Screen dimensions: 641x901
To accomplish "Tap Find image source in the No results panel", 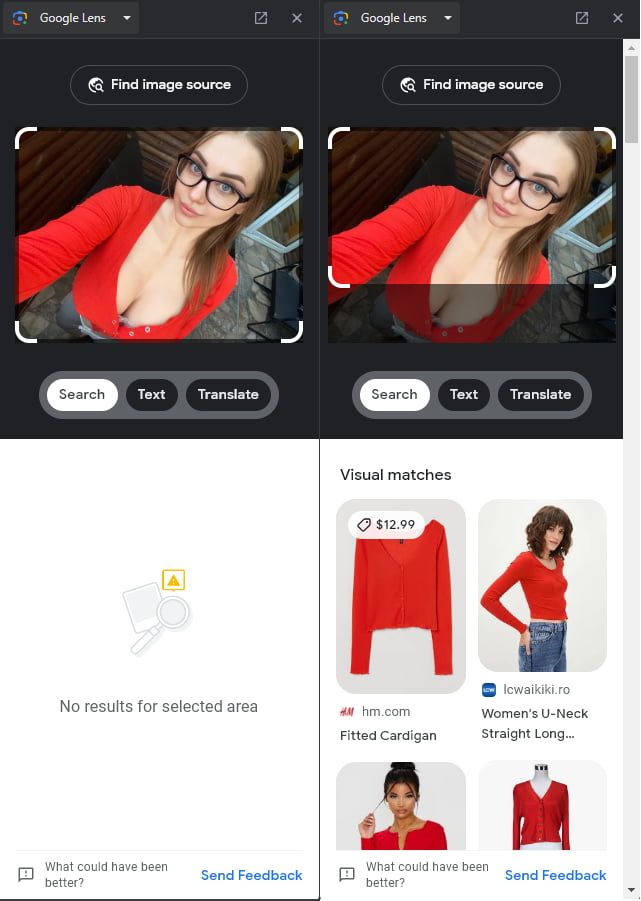I will coord(159,85).
